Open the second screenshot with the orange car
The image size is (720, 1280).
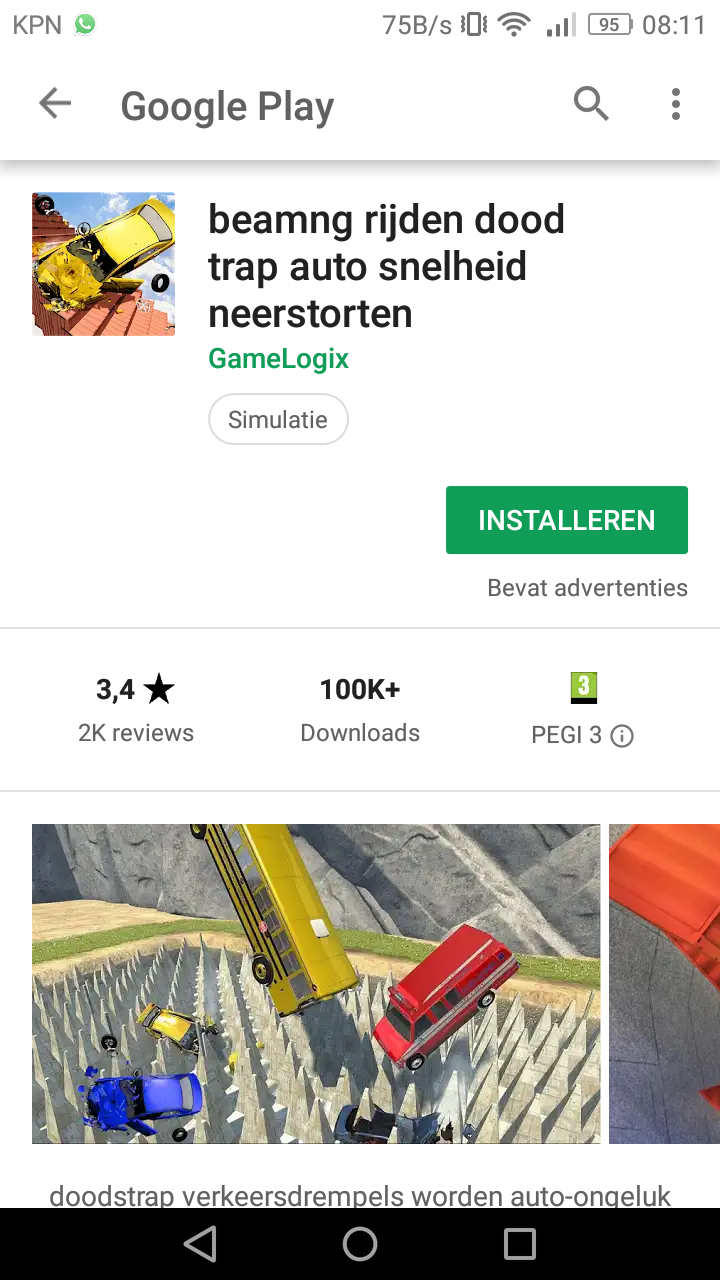[664, 984]
